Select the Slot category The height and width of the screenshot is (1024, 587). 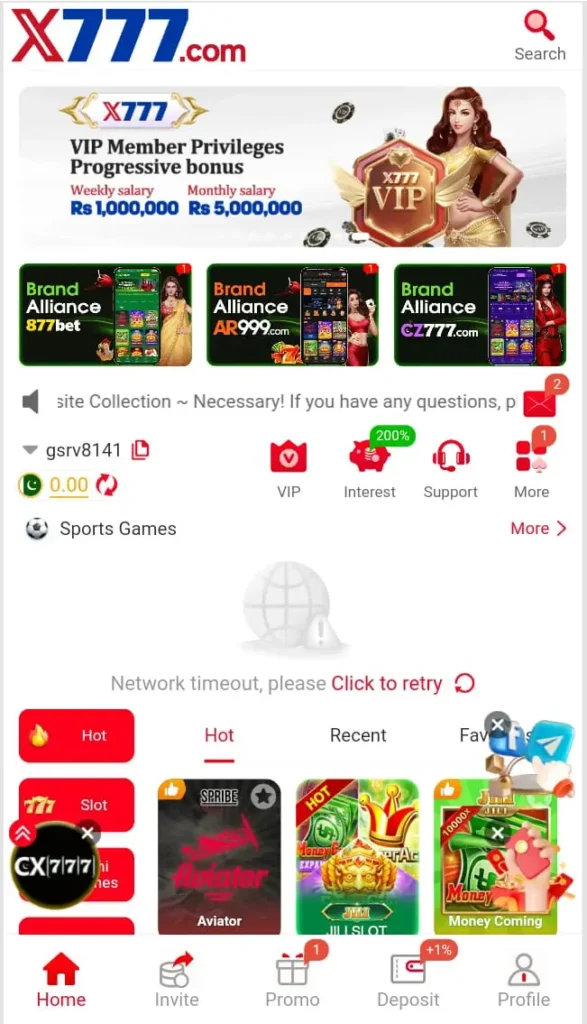coord(76,805)
